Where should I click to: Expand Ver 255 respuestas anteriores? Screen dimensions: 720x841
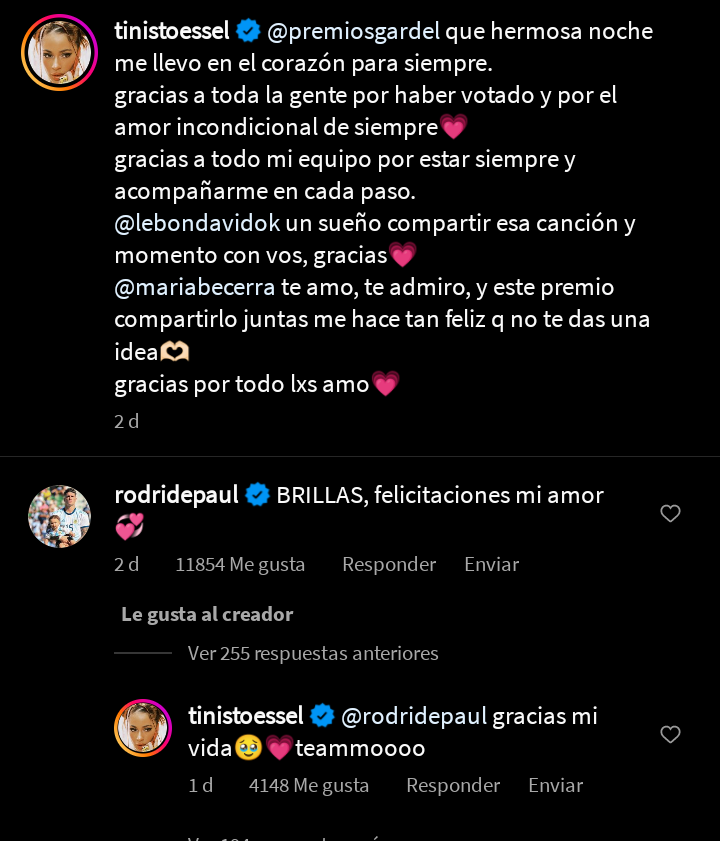[313, 653]
